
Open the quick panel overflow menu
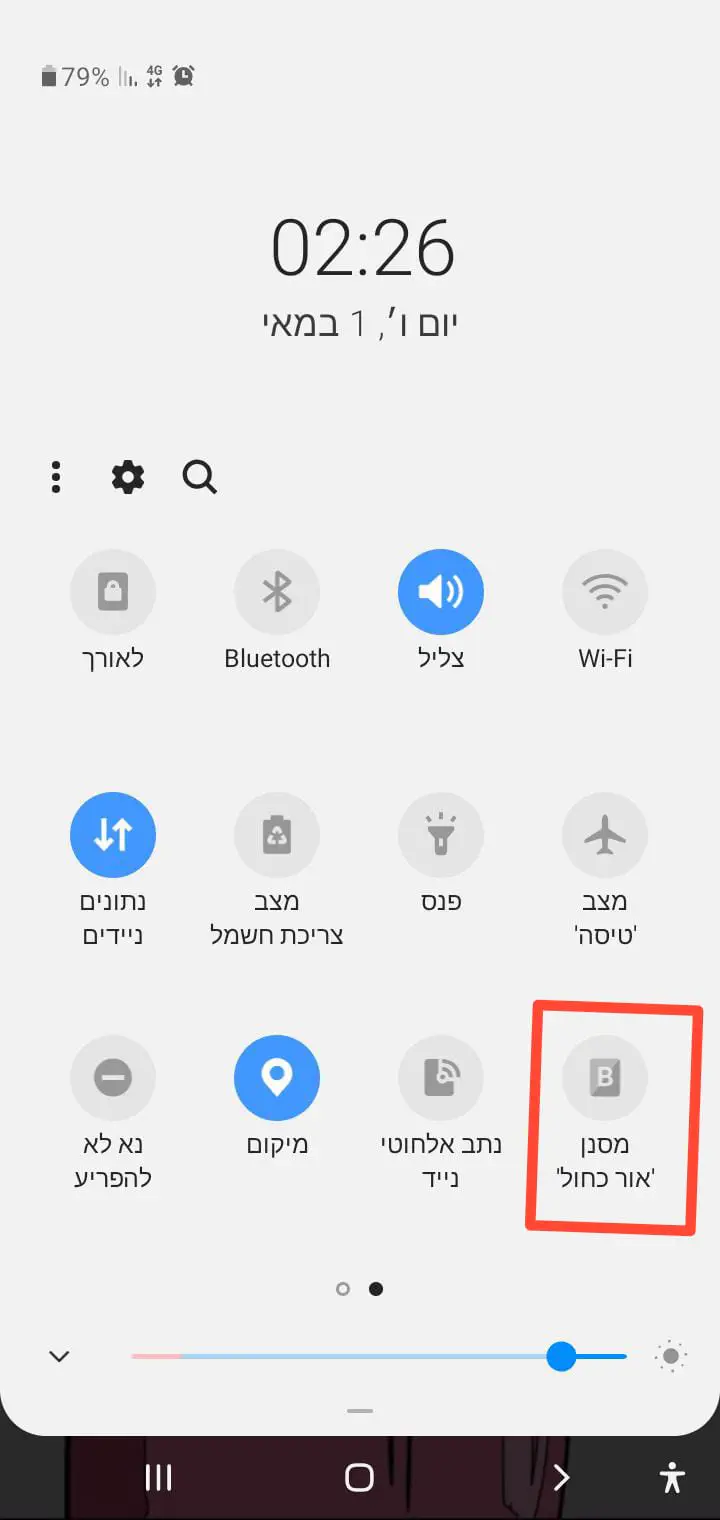pyautogui.click(x=56, y=478)
